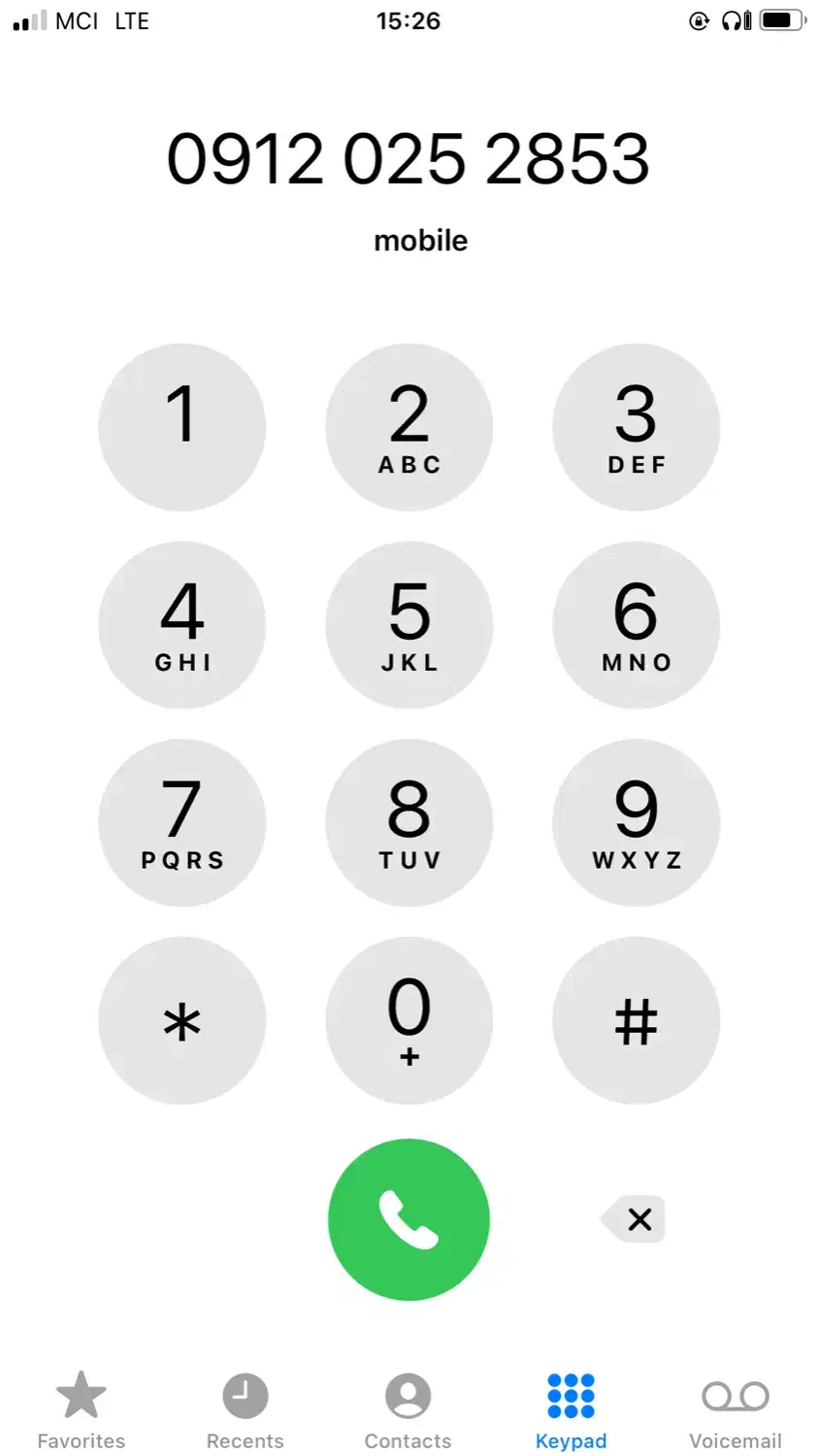The width and height of the screenshot is (818, 1456).
Task: Tap the 2 ABC key
Action: tap(409, 427)
